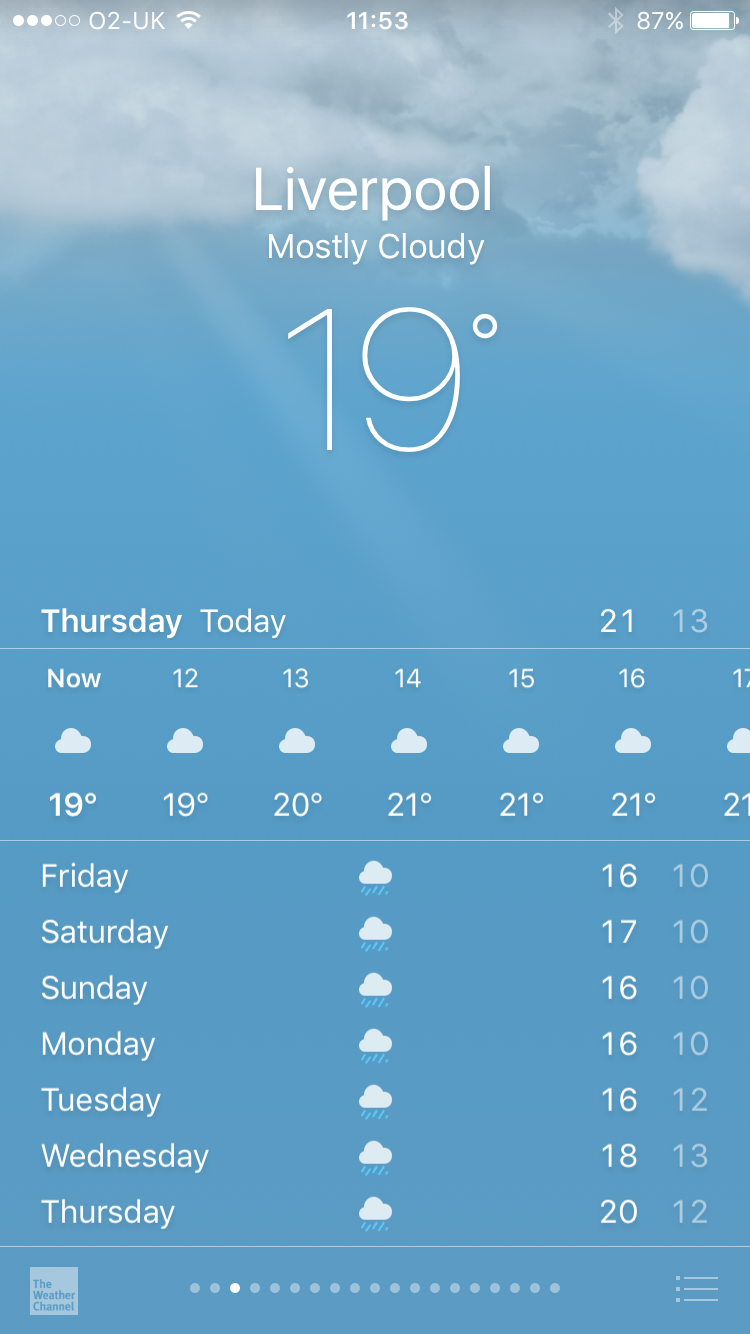
Task: Open the city list menu
Action: [x=697, y=1289]
